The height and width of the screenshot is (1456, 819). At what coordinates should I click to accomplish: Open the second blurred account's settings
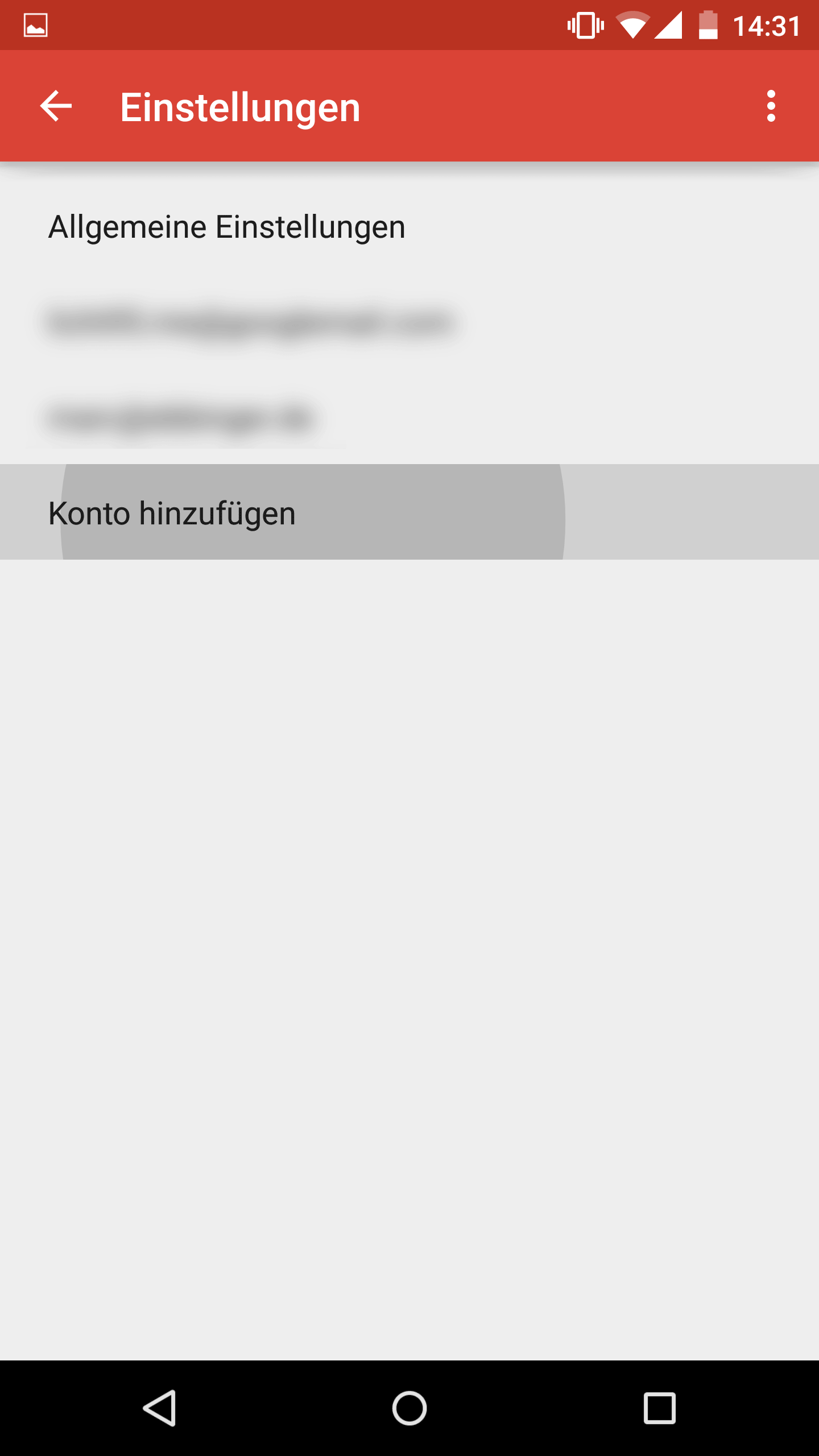coord(181,419)
